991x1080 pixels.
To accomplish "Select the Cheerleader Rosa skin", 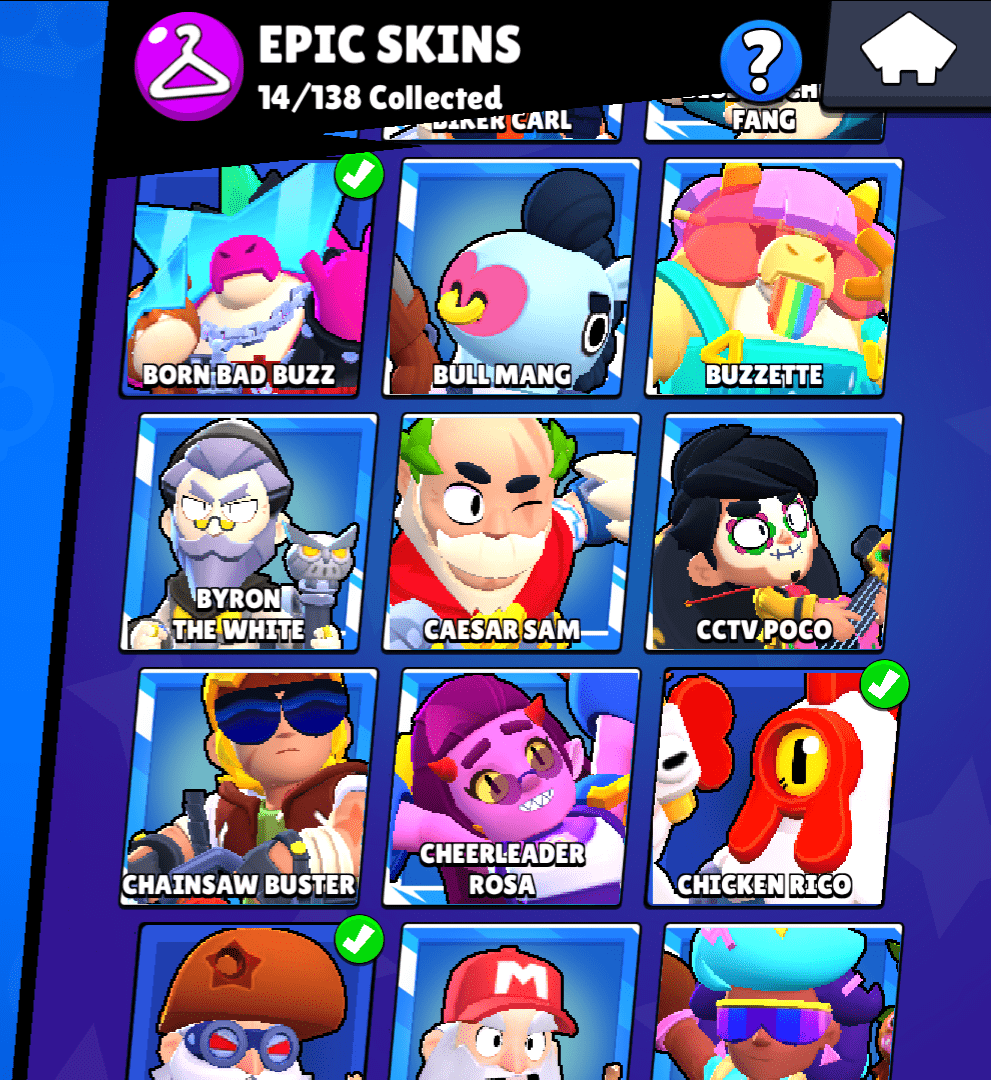I will coord(513,788).
